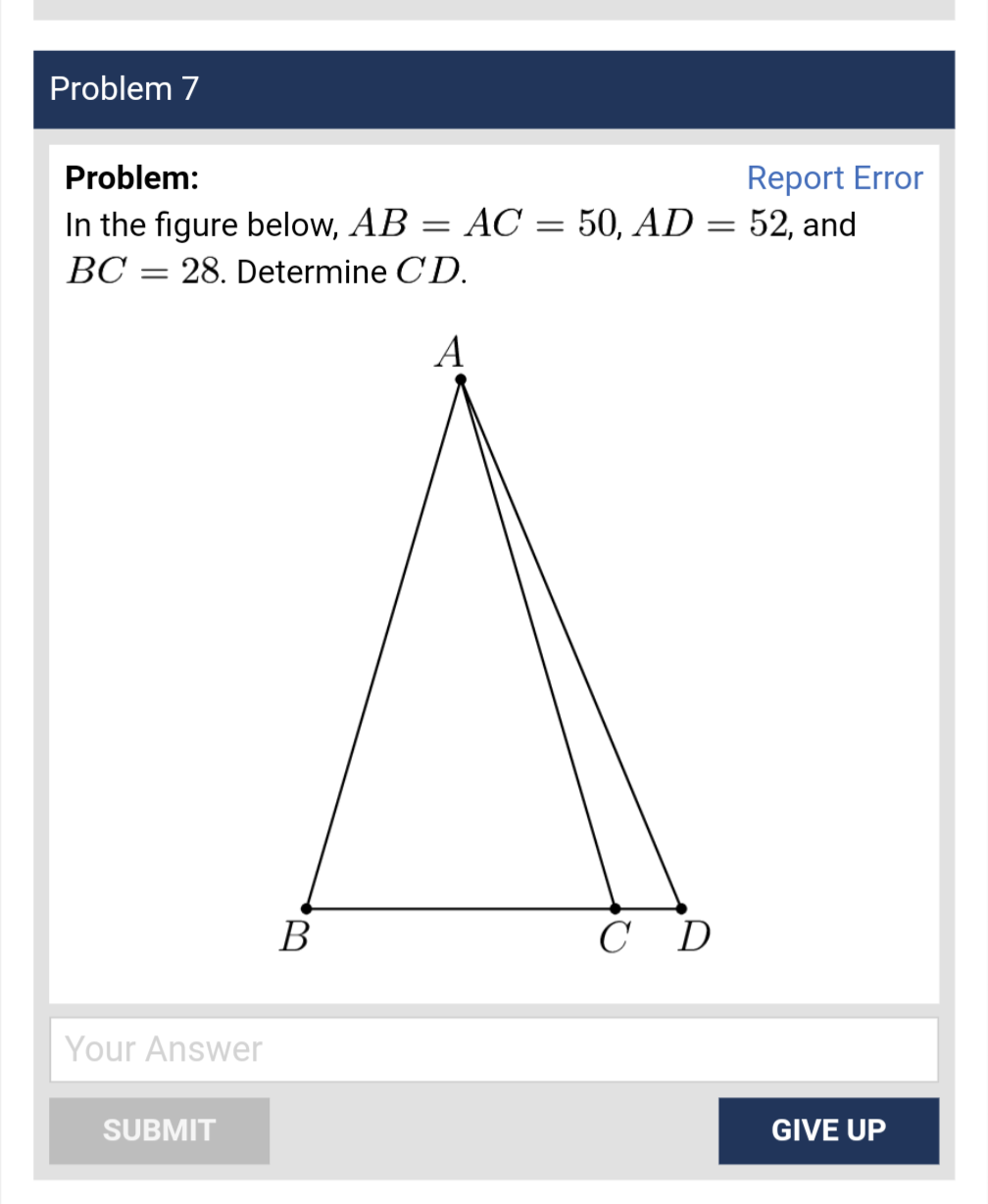Click point A in the figure
The image size is (988, 1204).
click(x=459, y=379)
